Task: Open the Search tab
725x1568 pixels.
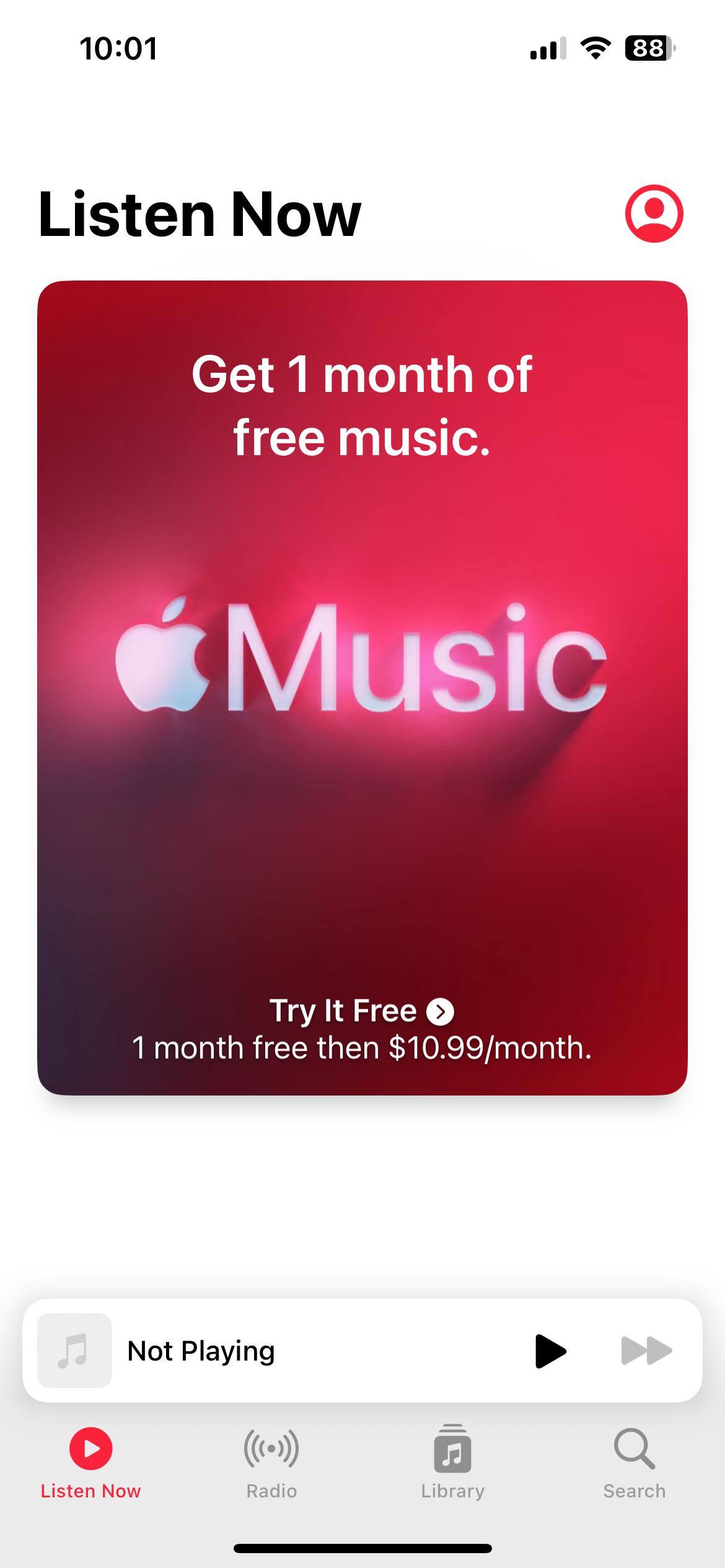Action: click(634, 1463)
